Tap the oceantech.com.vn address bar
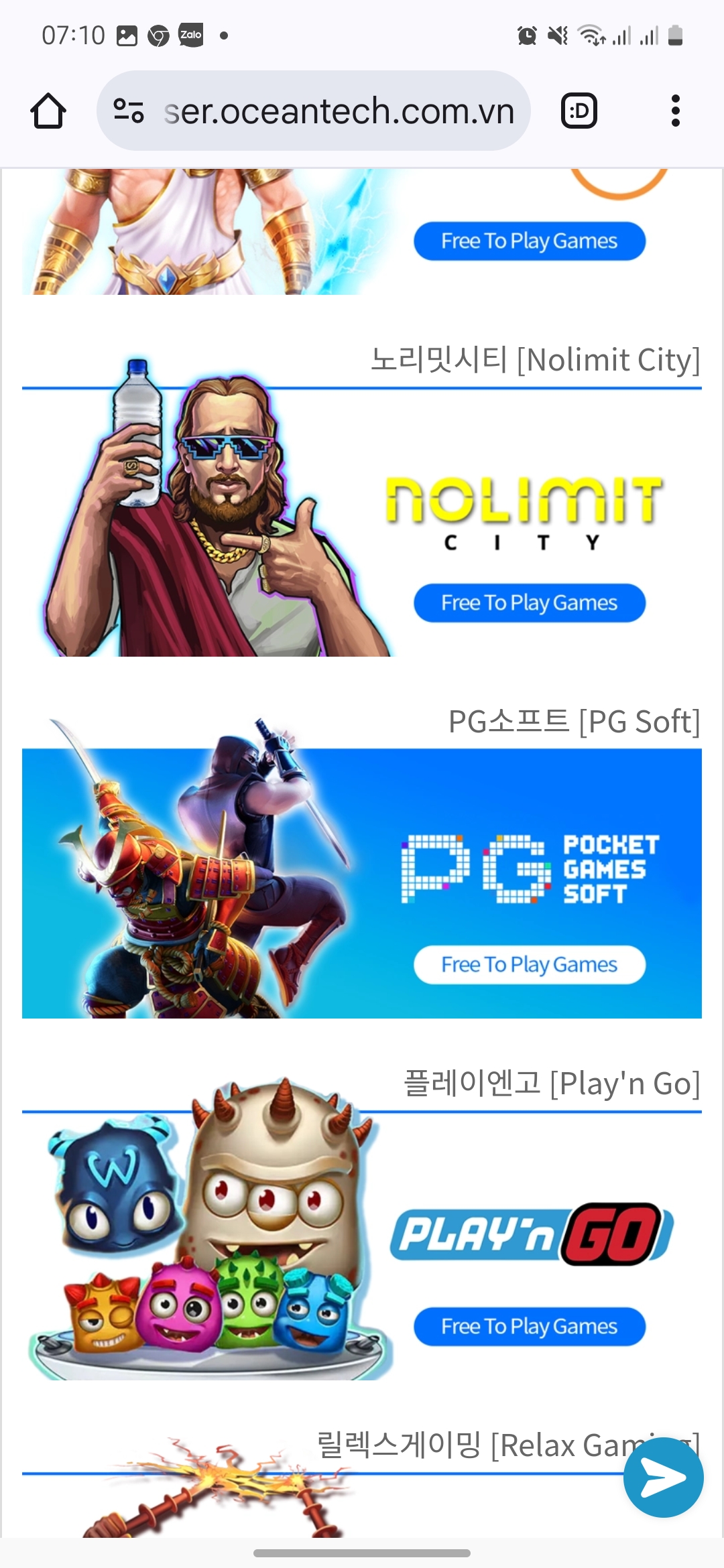This screenshot has height=1568, width=724. tap(339, 111)
